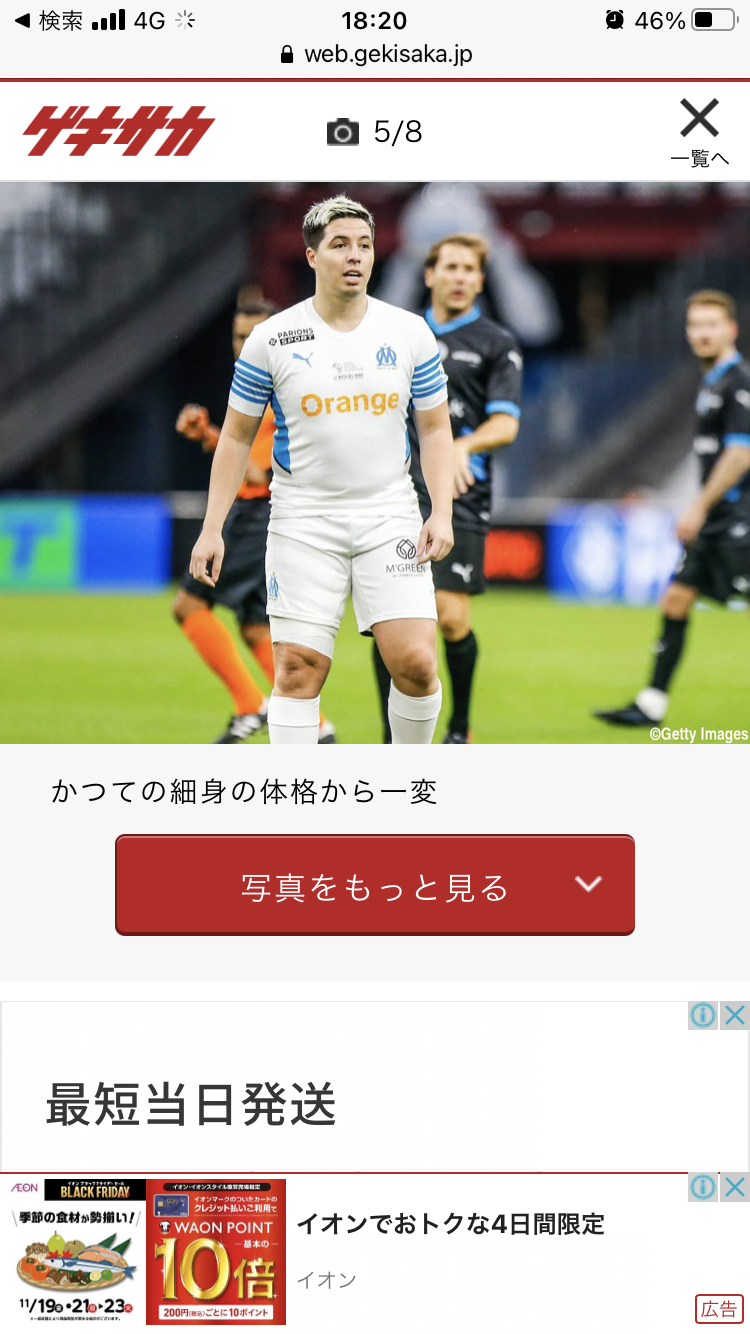Dismiss the イオン bottom ad banner
The image size is (750, 1334).
[x=735, y=1187]
